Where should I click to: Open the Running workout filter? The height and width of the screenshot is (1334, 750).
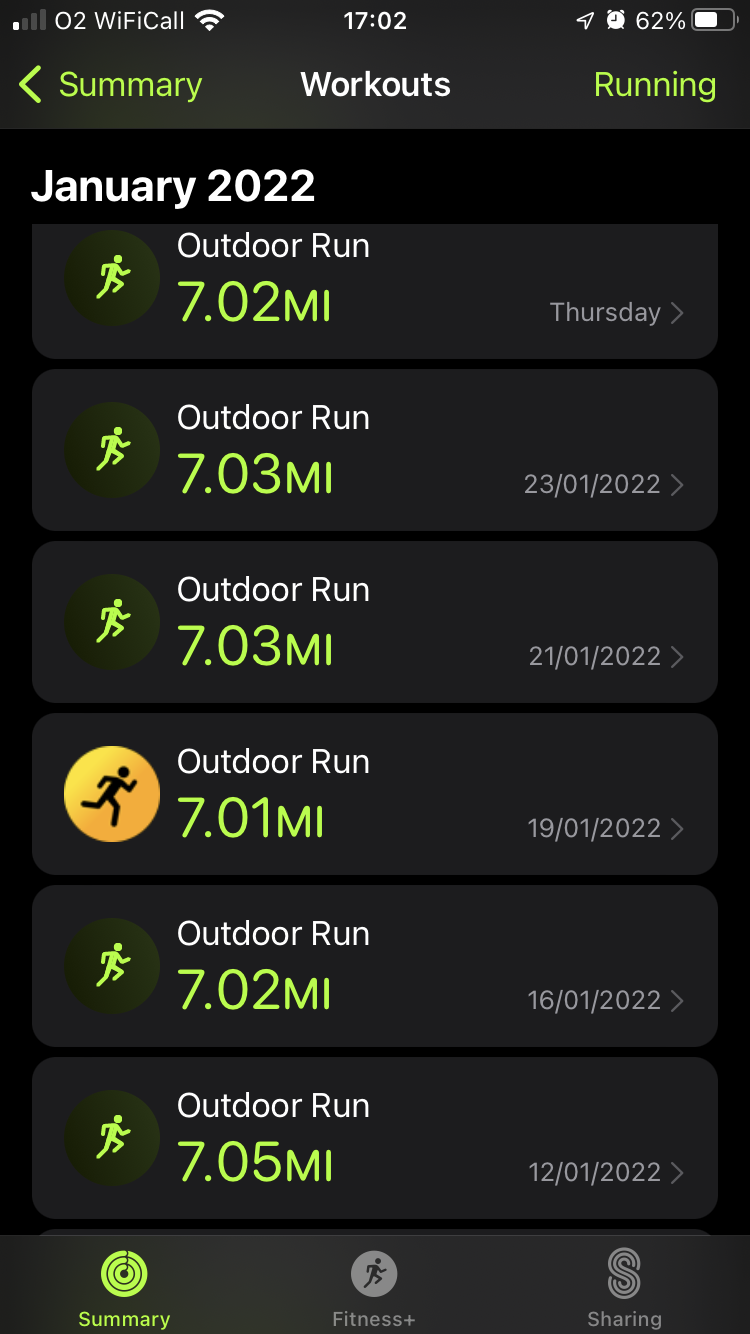point(654,85)
